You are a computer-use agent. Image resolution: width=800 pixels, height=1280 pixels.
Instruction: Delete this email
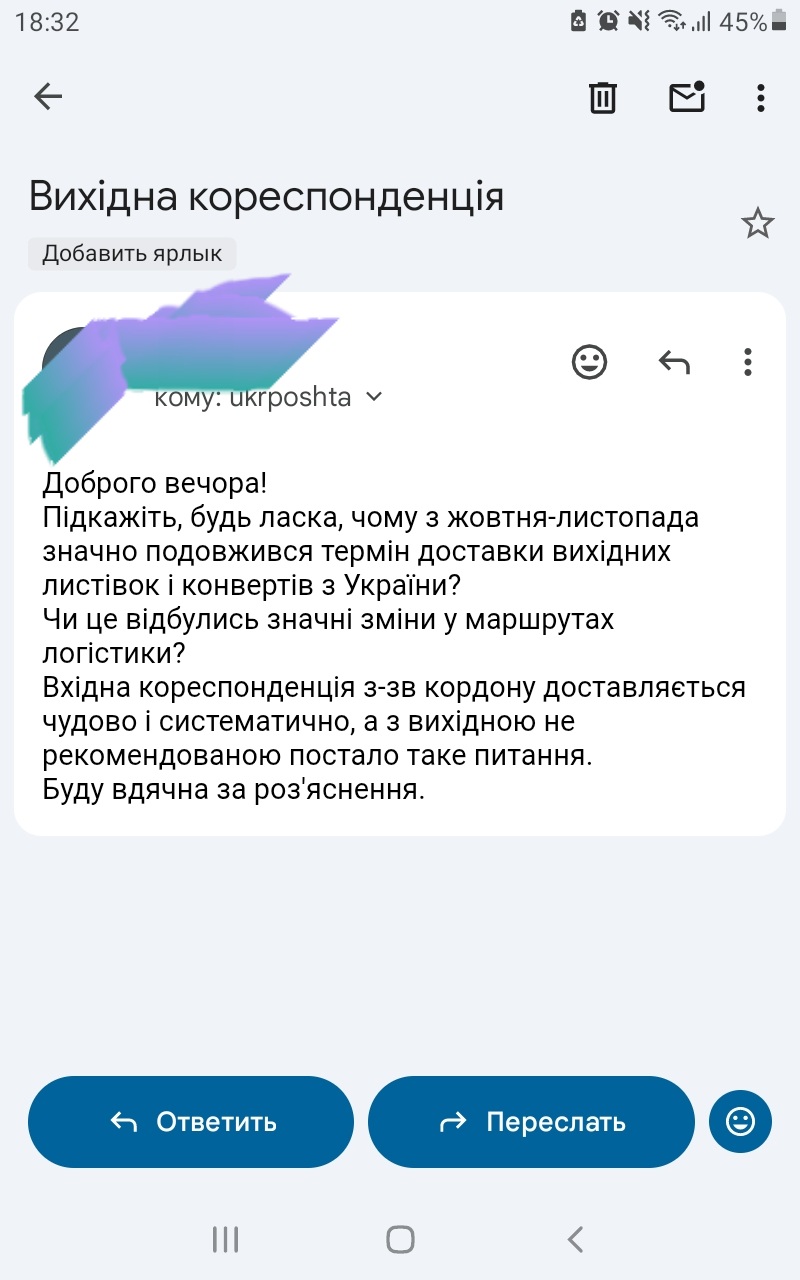(602, 97)
